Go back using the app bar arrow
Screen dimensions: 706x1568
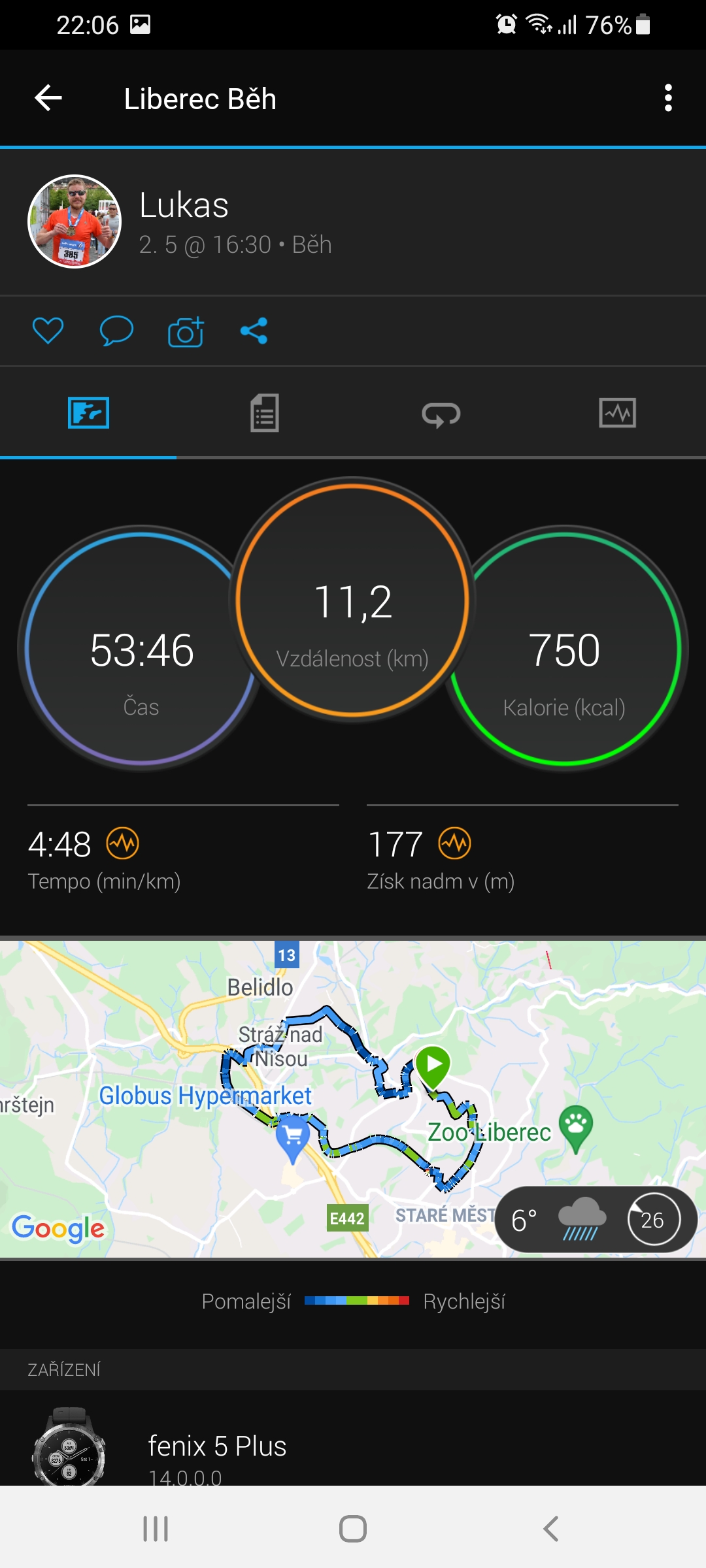coord(48,99)
